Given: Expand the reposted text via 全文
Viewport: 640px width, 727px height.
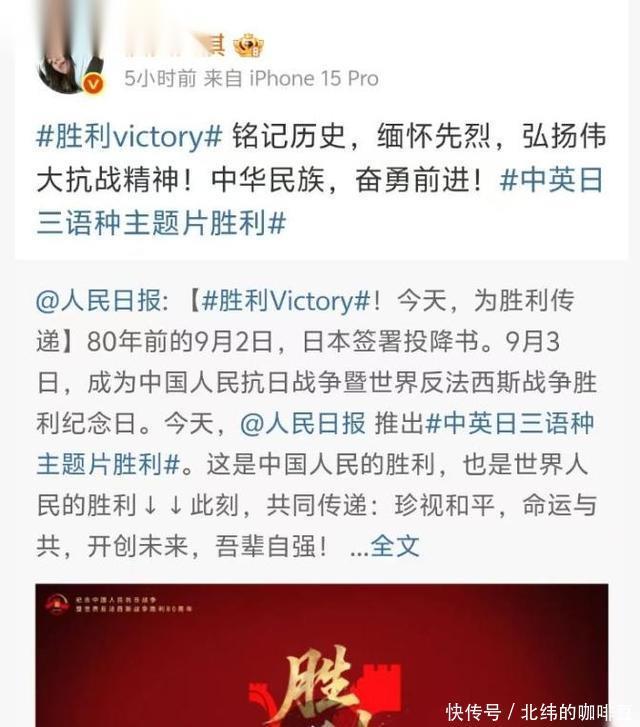Looking at the screenshot, I should pos(395,546).
